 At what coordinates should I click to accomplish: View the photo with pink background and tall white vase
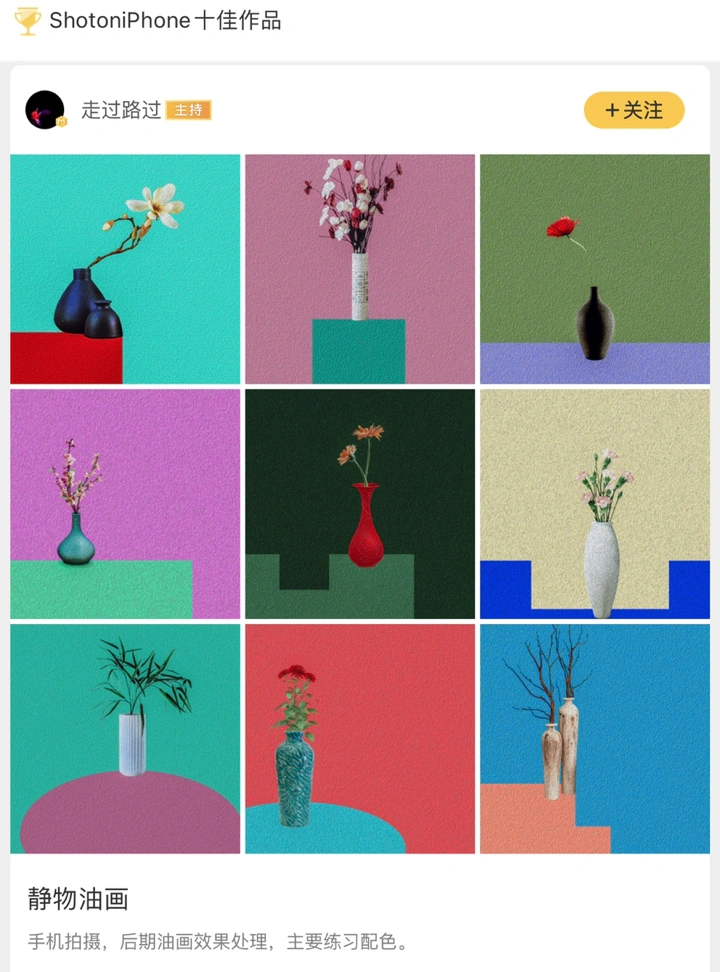[x=360, y=269]
